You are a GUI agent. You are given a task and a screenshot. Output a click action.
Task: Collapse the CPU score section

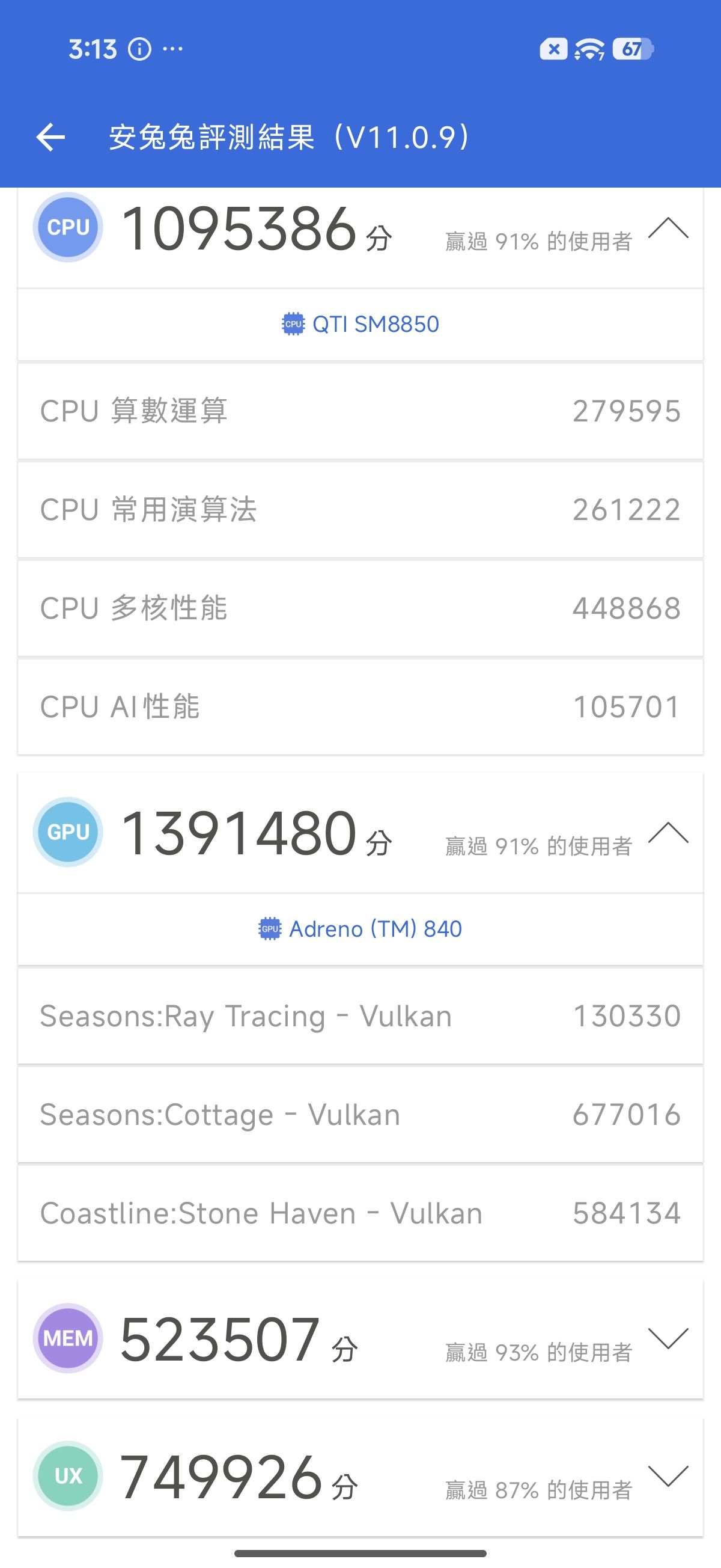click(x=668, y=228)
